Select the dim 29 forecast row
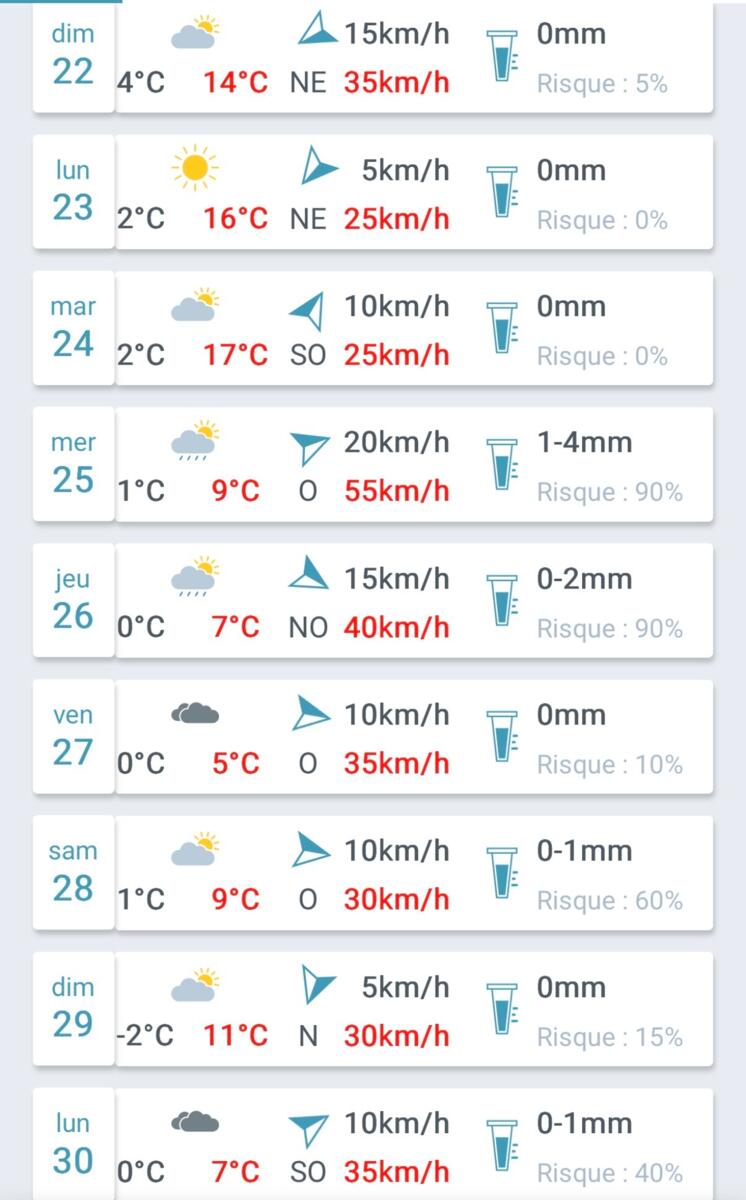Viewport: 746px width, 1200px height. click(372, 1008)
